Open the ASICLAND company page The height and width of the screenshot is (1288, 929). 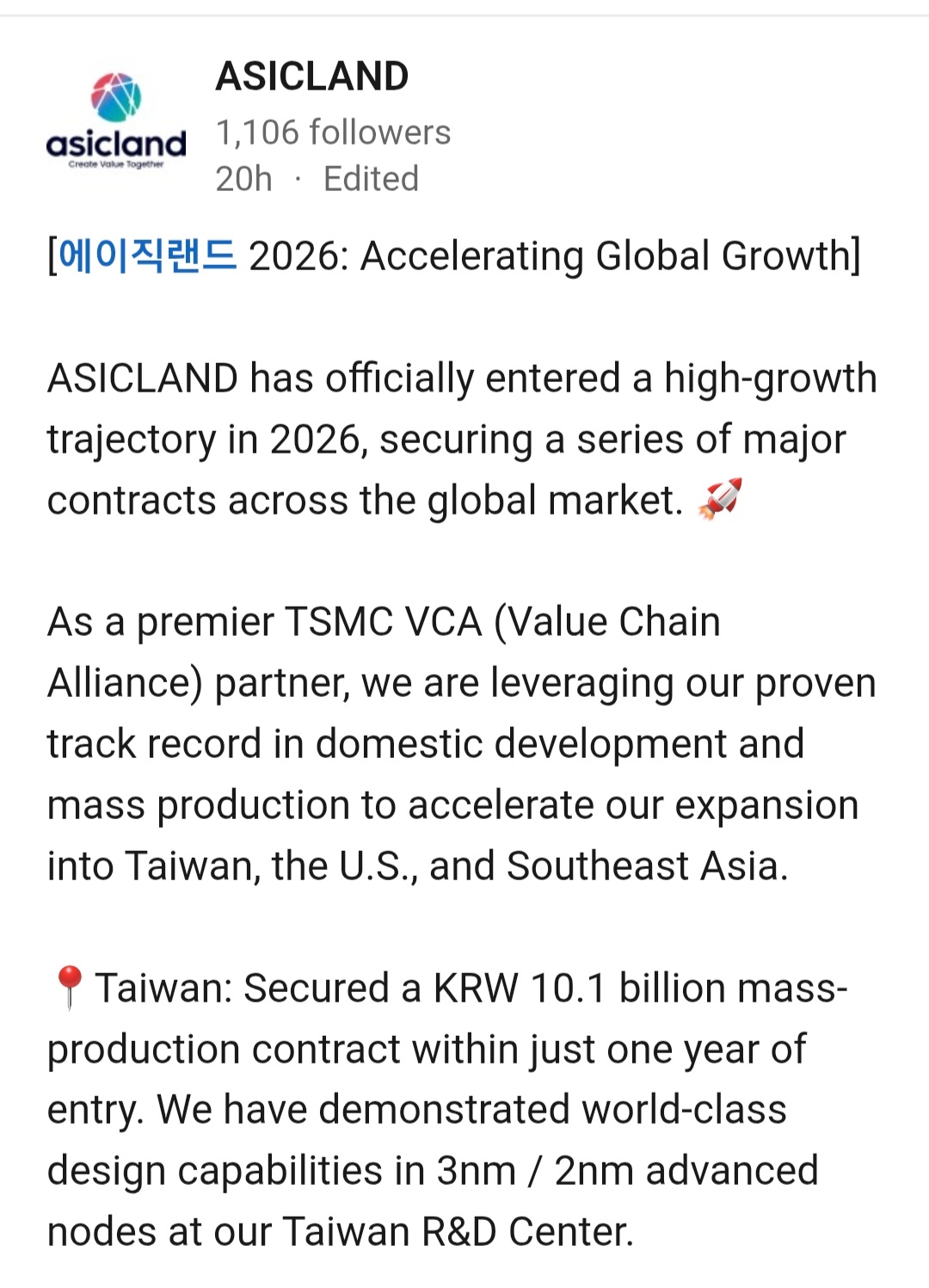311,76
